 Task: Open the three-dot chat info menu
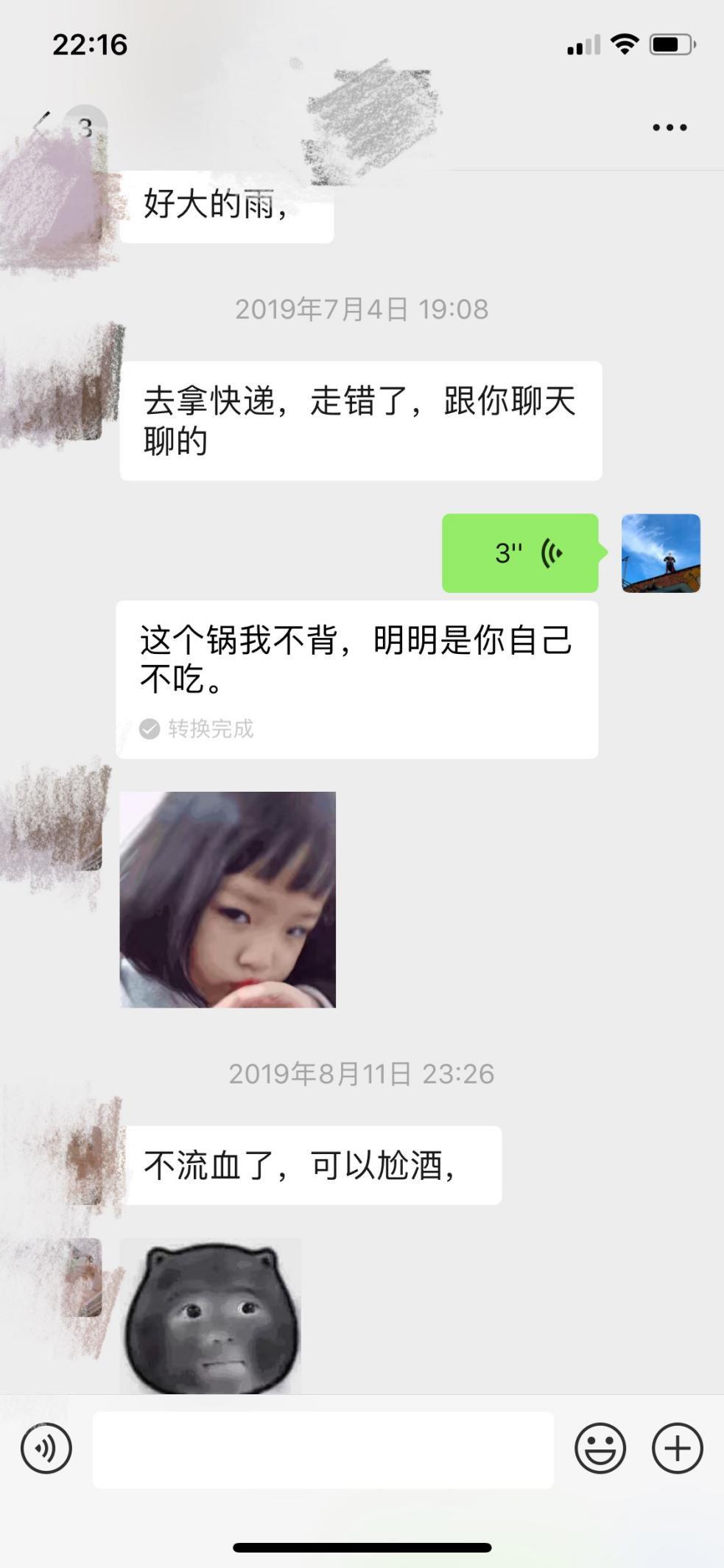pyautogui.click(x=669, y=127)
